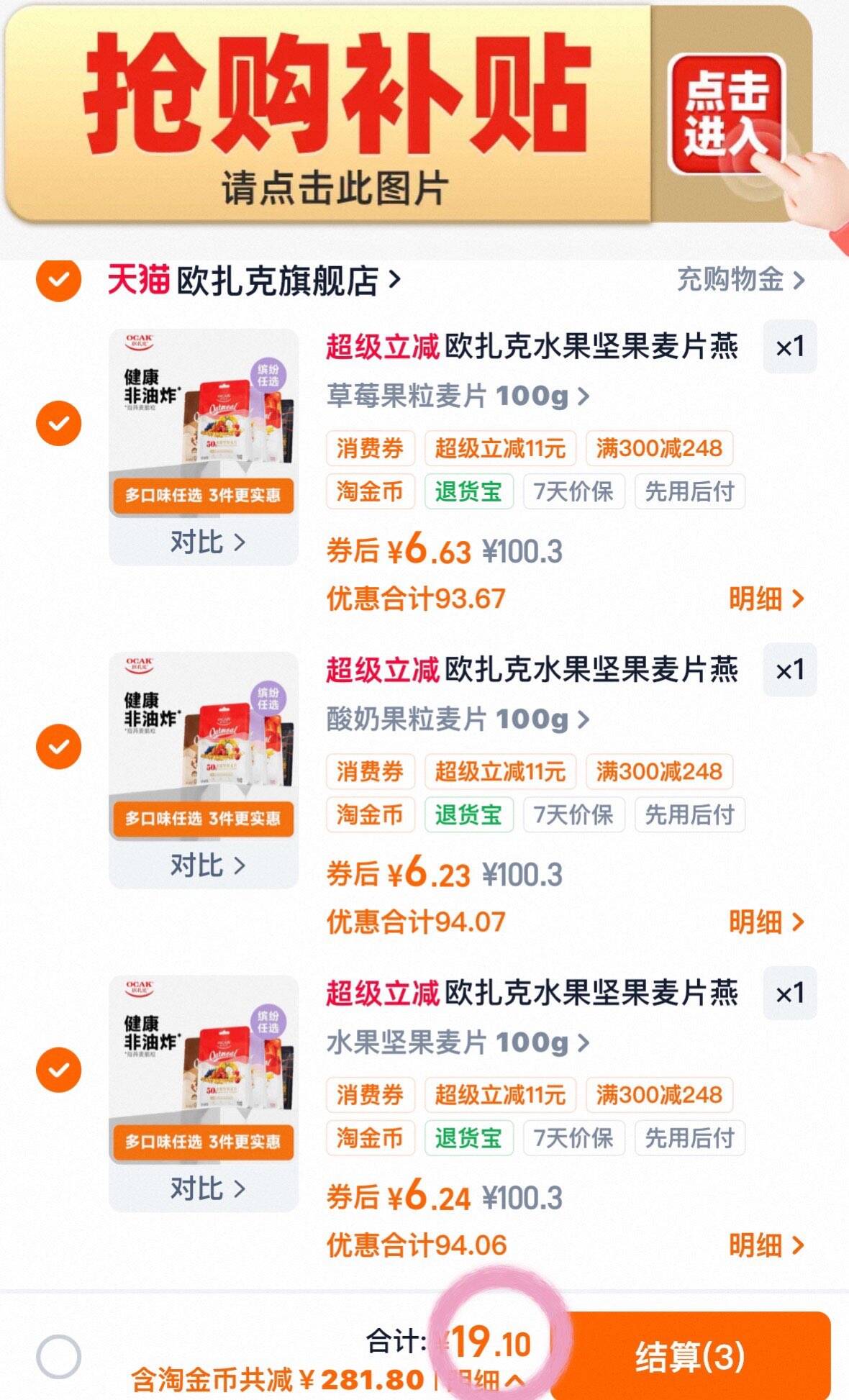
Task: Edit quantity ×1 of 酸奶果粒麦片
Action: click(x=789, y=670)
